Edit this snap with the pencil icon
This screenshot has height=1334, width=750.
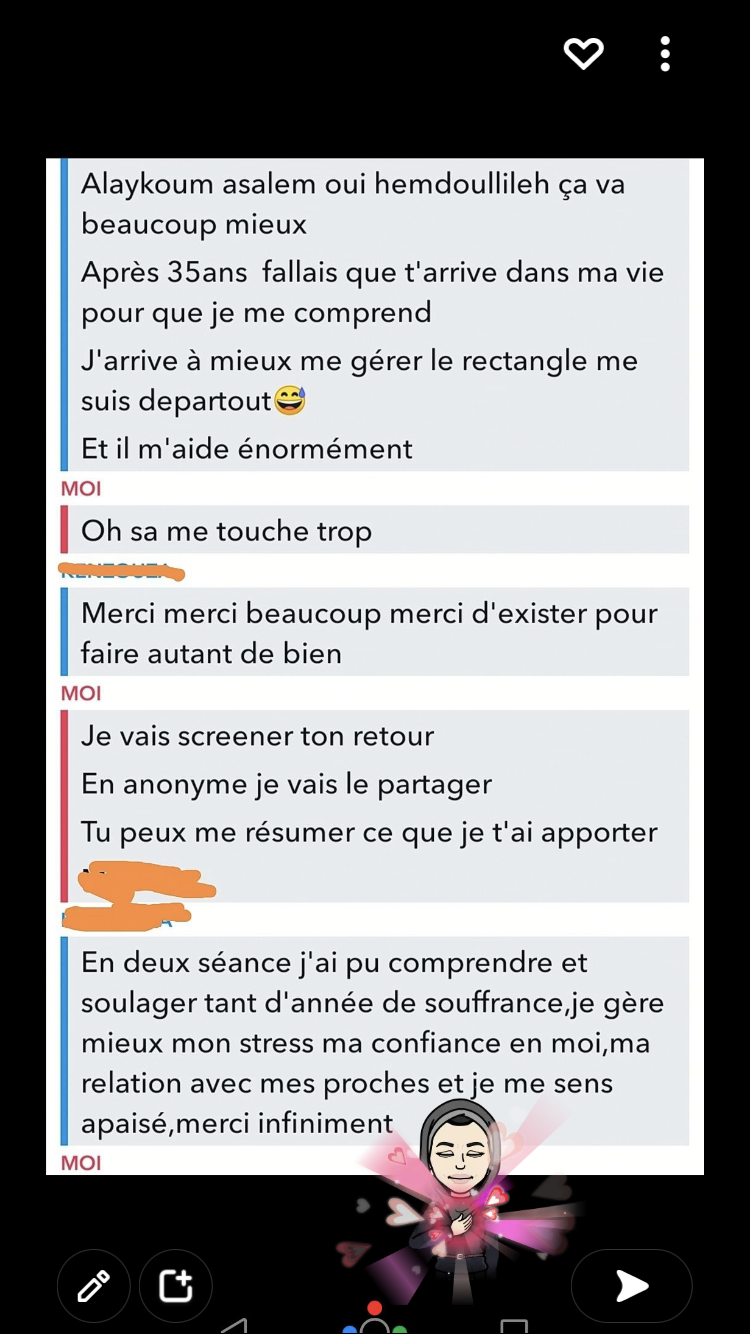point(94,1286)
